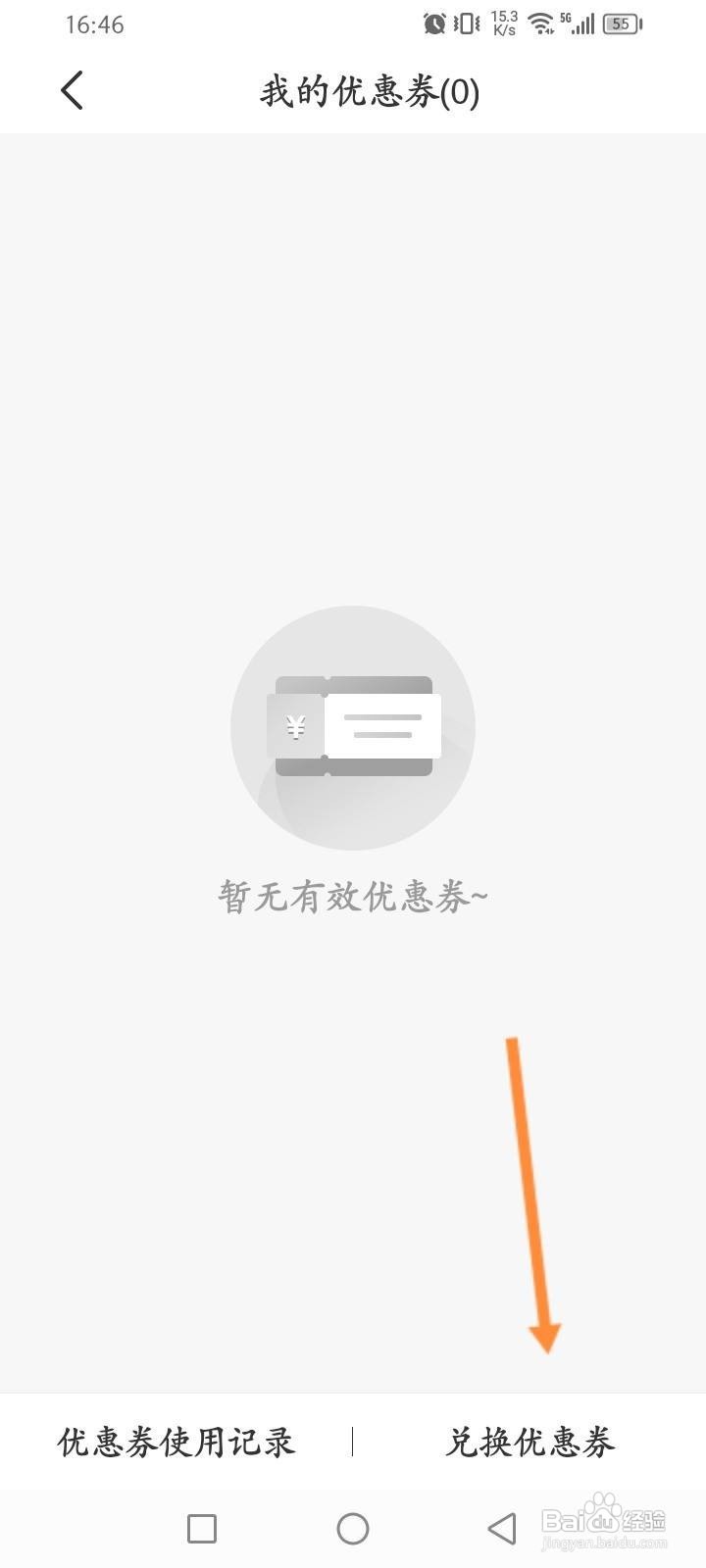The image size is (706, 1568).
Task: Tap the 暂无有效优惠券 empty state message
Action: (353, 895)
